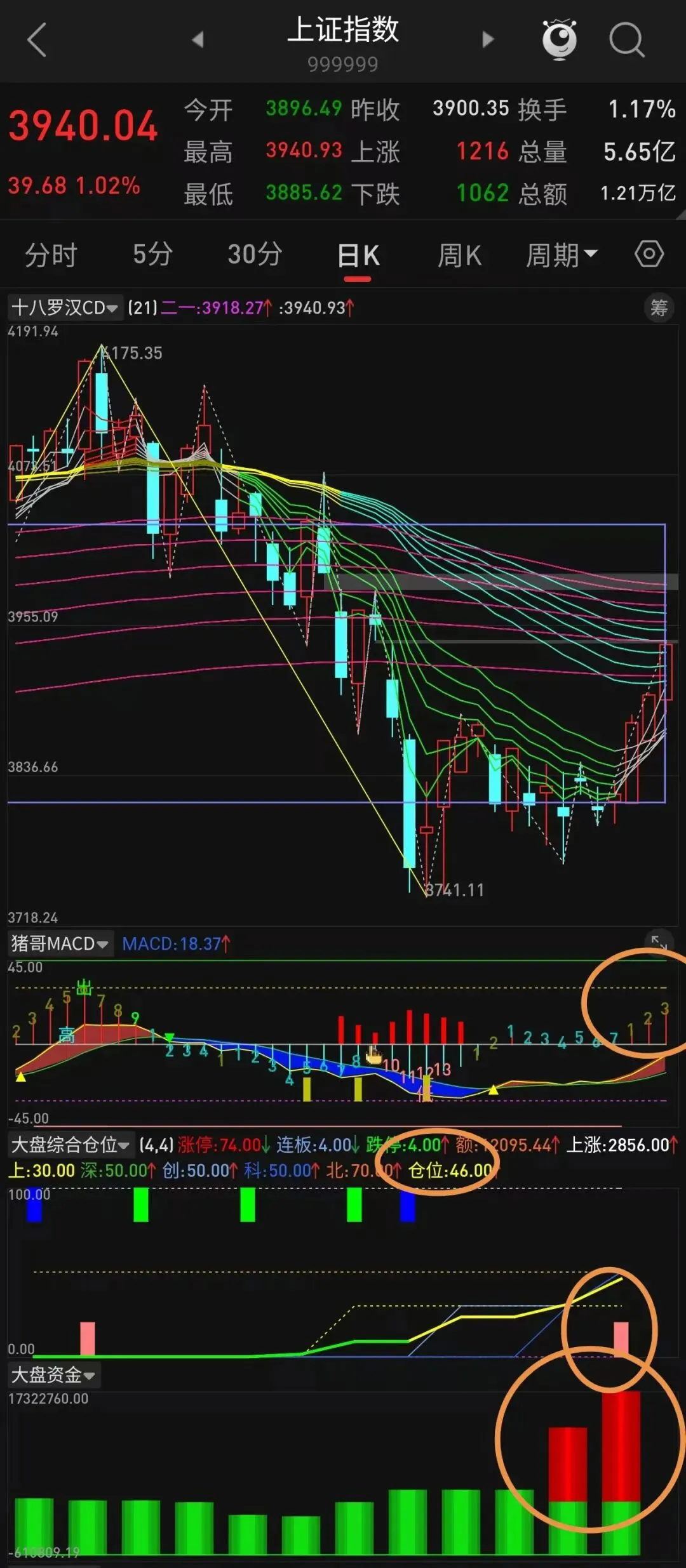Select the 5分 chart tab

coord(152,255)
